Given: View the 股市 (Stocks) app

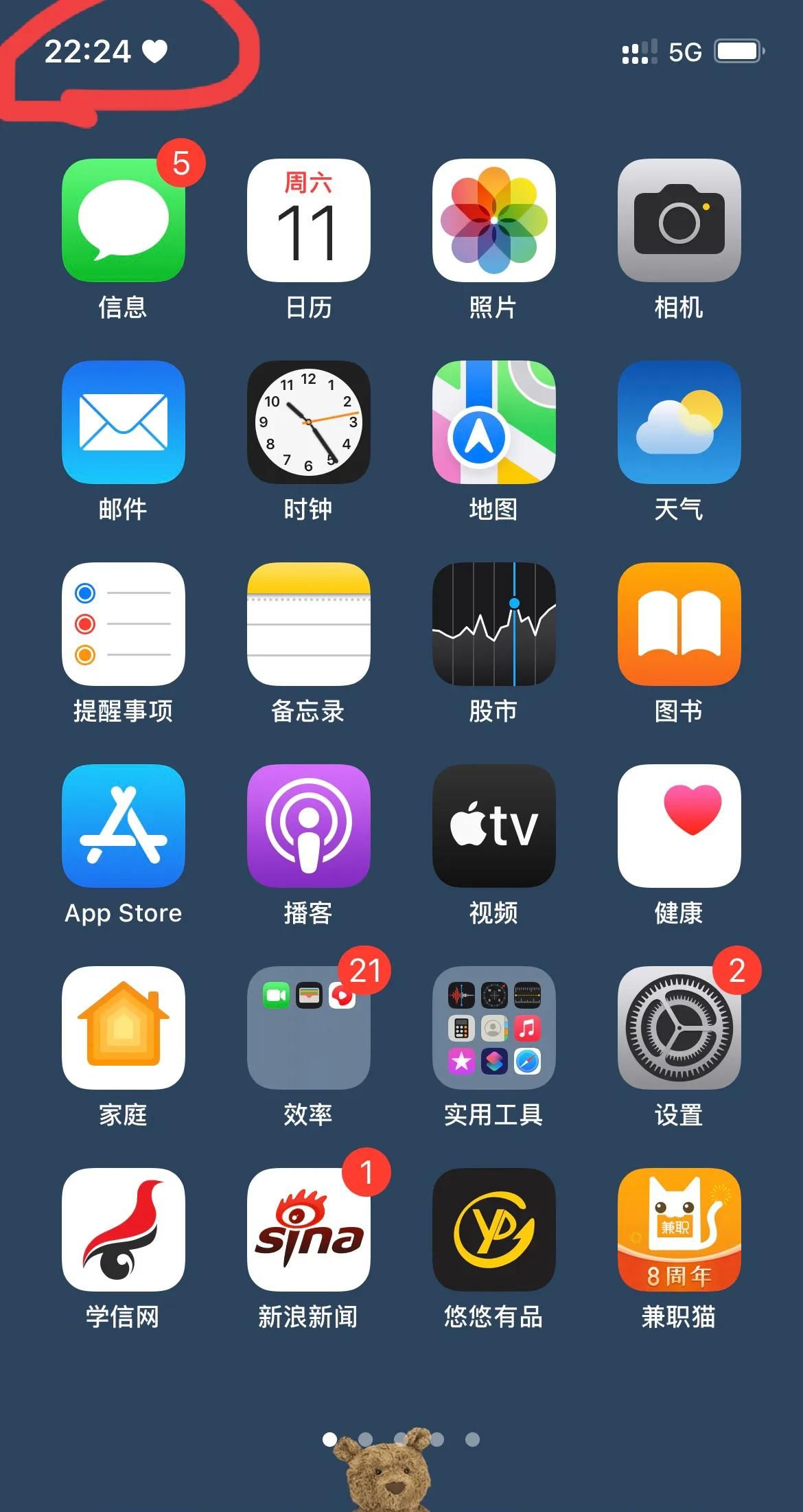Looking at the screenshot, I should coord(494,625).
